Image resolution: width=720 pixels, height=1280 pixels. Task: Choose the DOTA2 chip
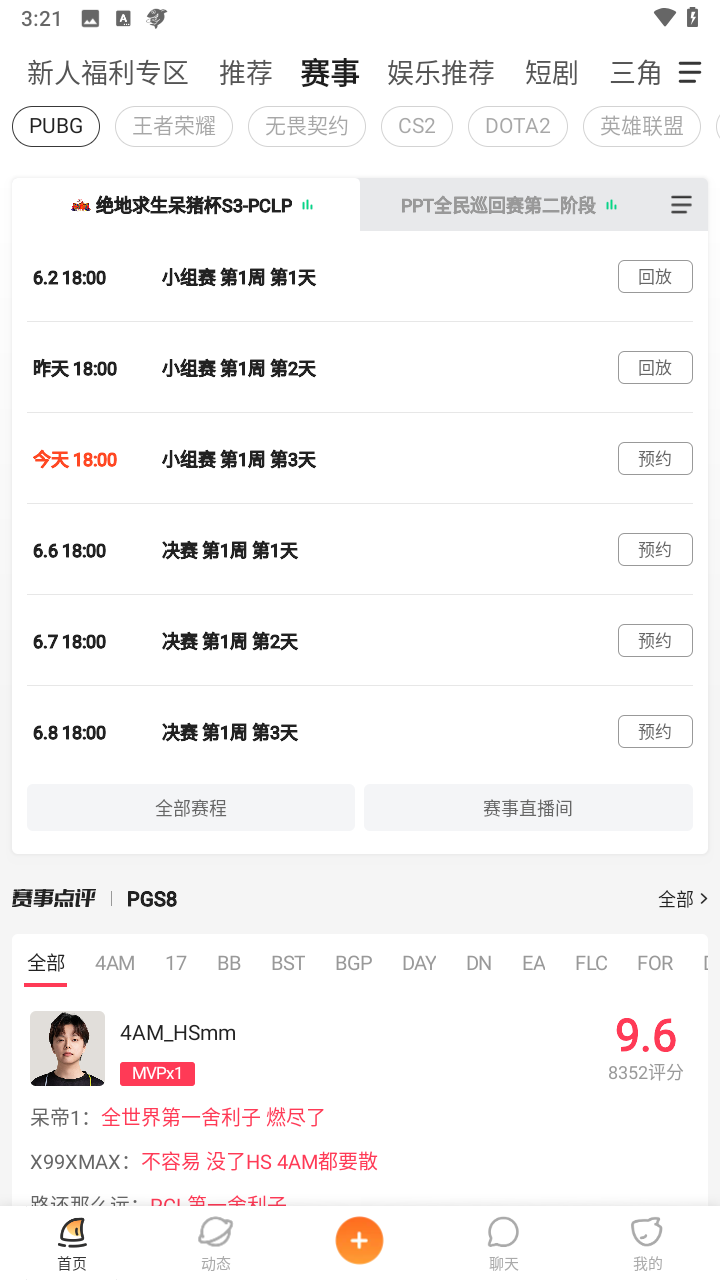(x=517, y=127)
